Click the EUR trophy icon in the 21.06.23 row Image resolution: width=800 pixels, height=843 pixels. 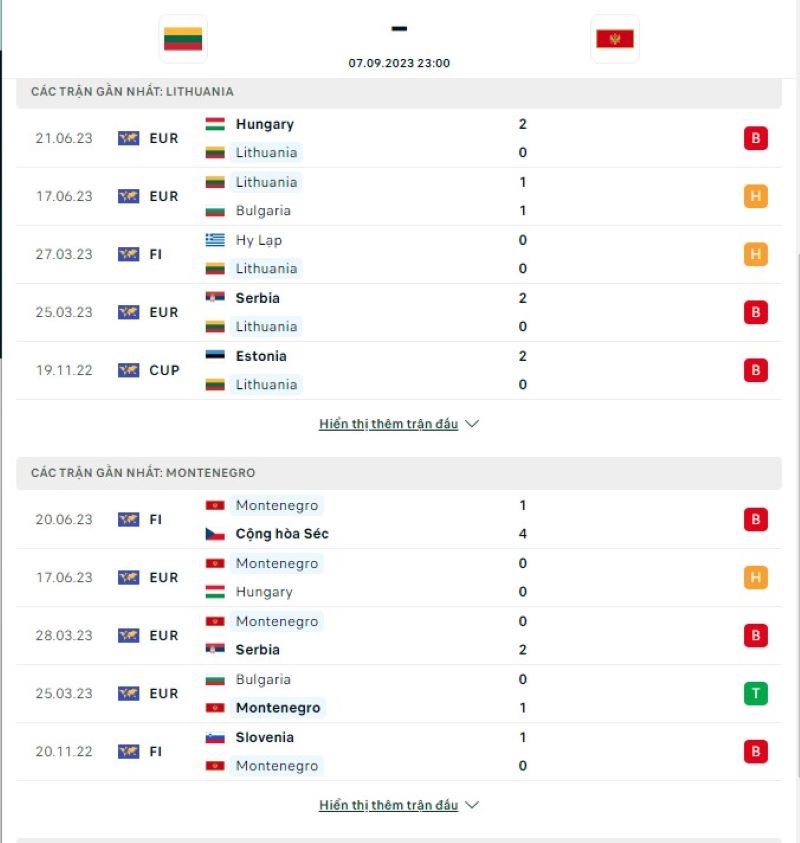tap(128, 139)
